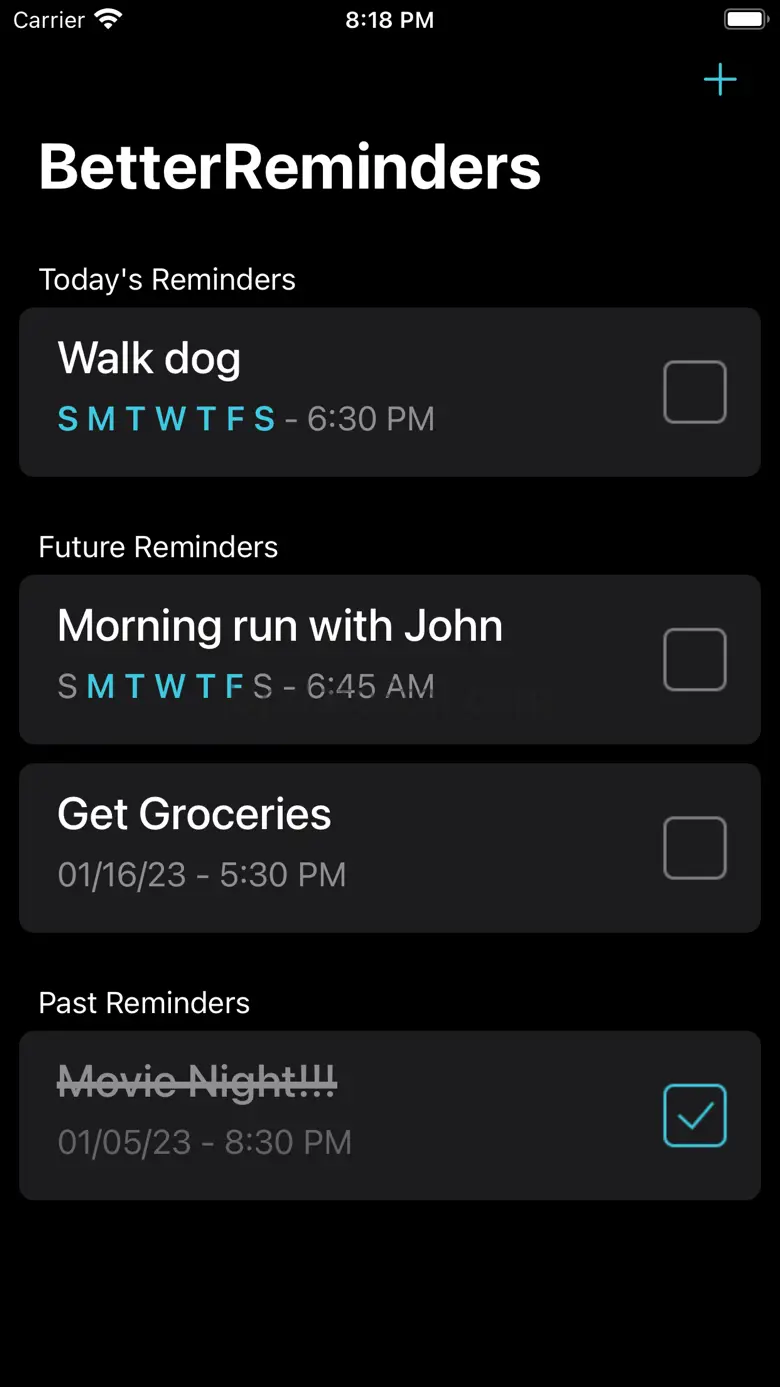This screenshot has height=1387, width=780.
Task: Mark Morning run with John as done
Action: coord(695,659)
